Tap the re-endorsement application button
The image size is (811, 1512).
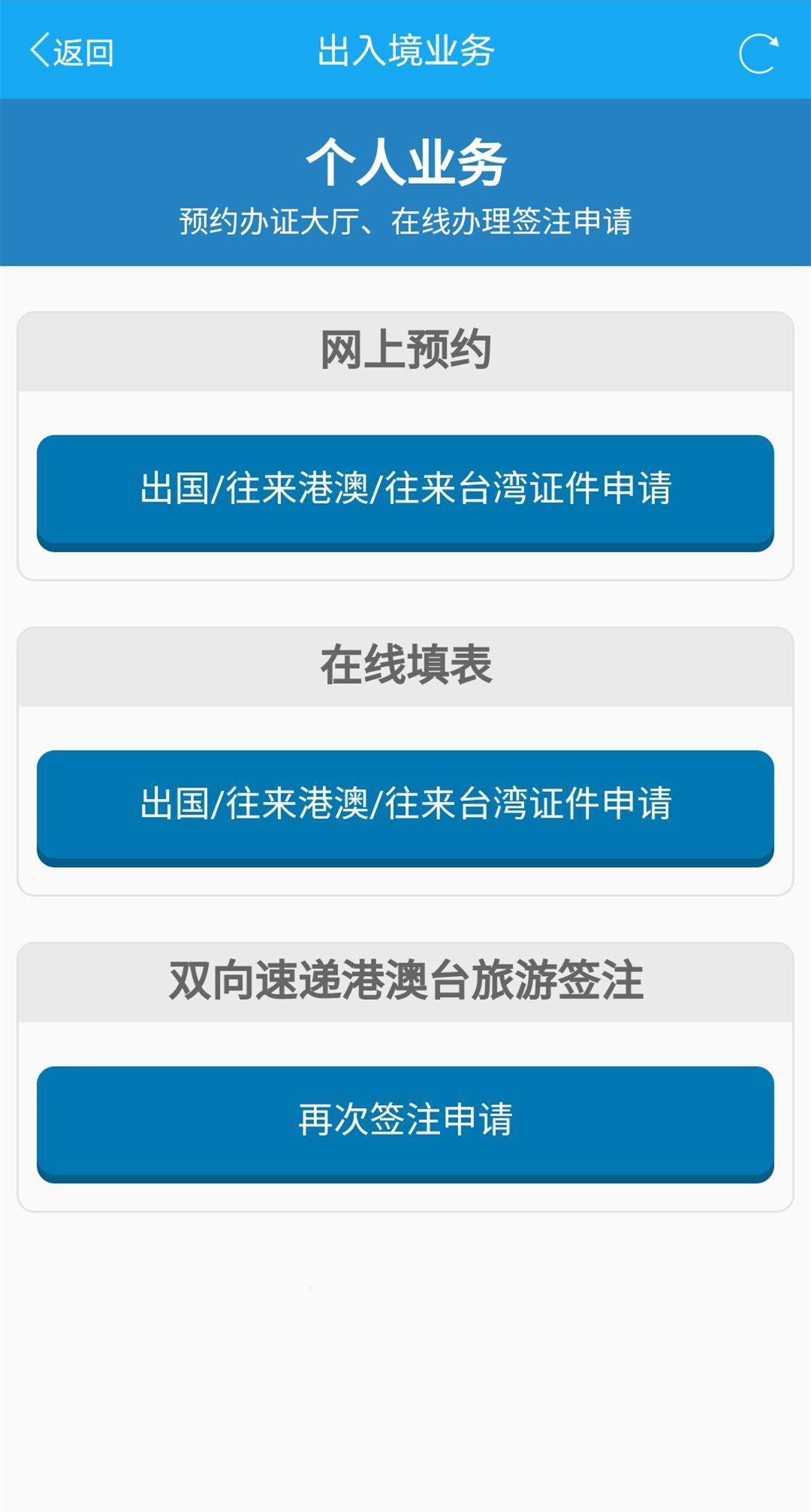pyautogui.click(x=405, y=1119)
